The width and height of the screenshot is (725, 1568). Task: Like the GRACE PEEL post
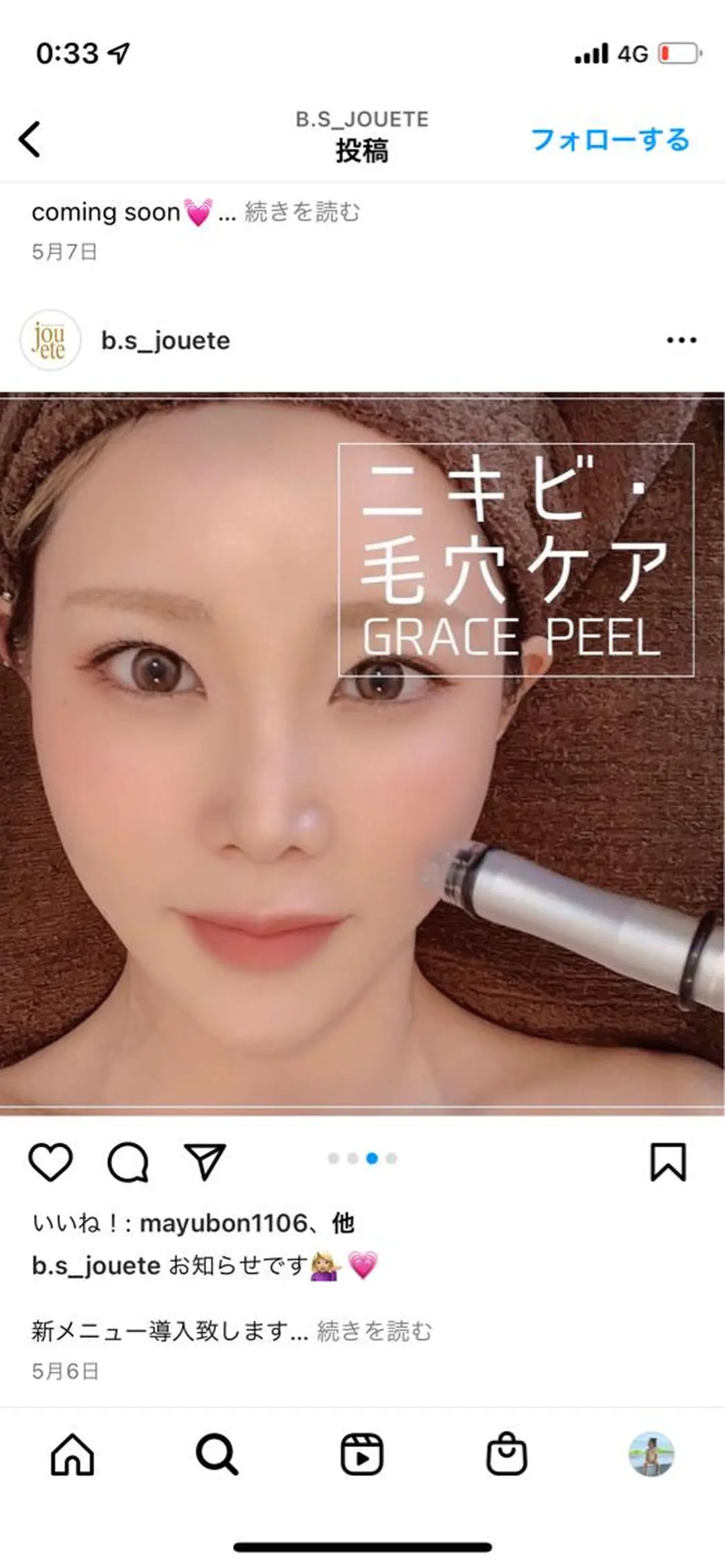(x=50, y=1161)
